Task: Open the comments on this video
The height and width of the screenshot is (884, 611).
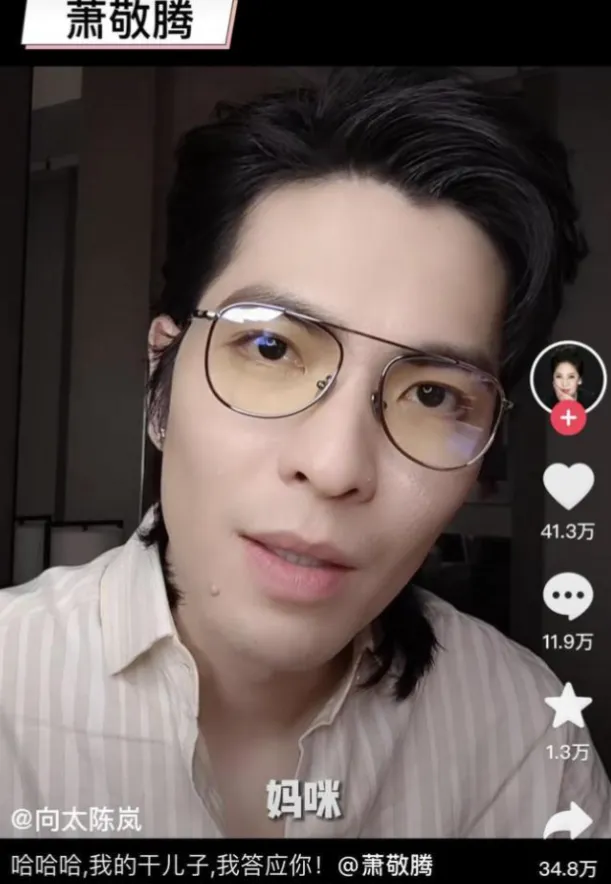Action: [568, 598]
